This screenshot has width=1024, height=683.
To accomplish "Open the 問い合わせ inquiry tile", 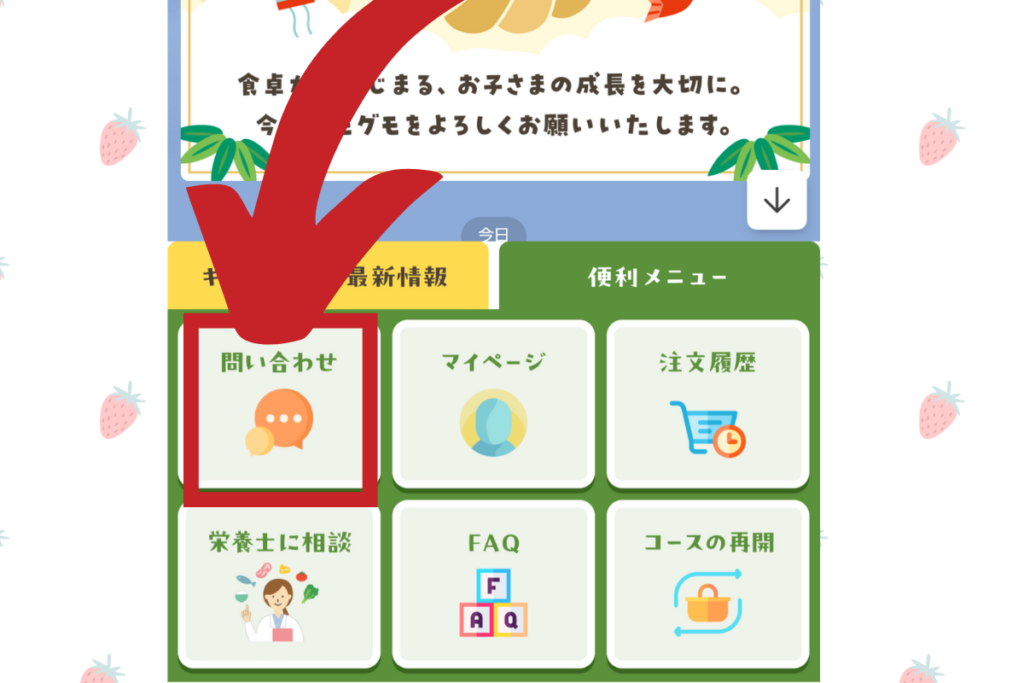I will point(278,404).
